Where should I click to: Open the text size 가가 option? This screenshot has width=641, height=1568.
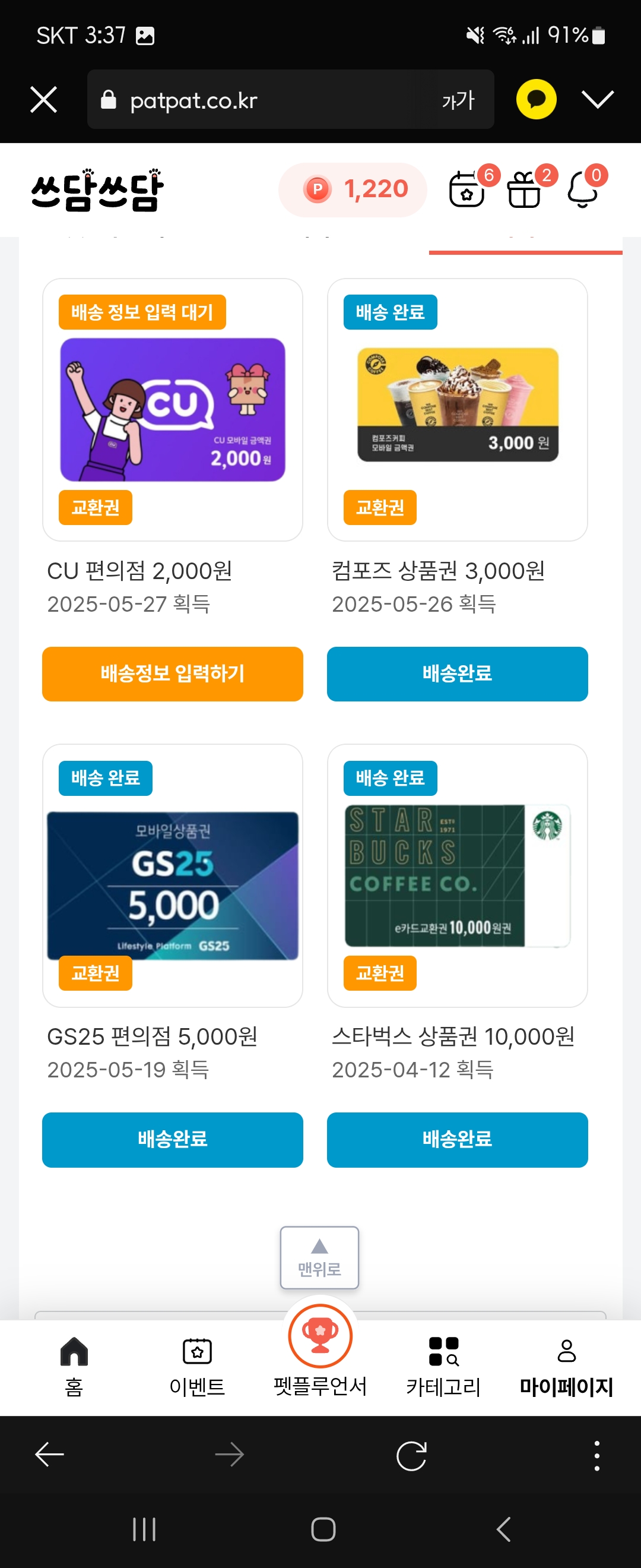point(458,100)
